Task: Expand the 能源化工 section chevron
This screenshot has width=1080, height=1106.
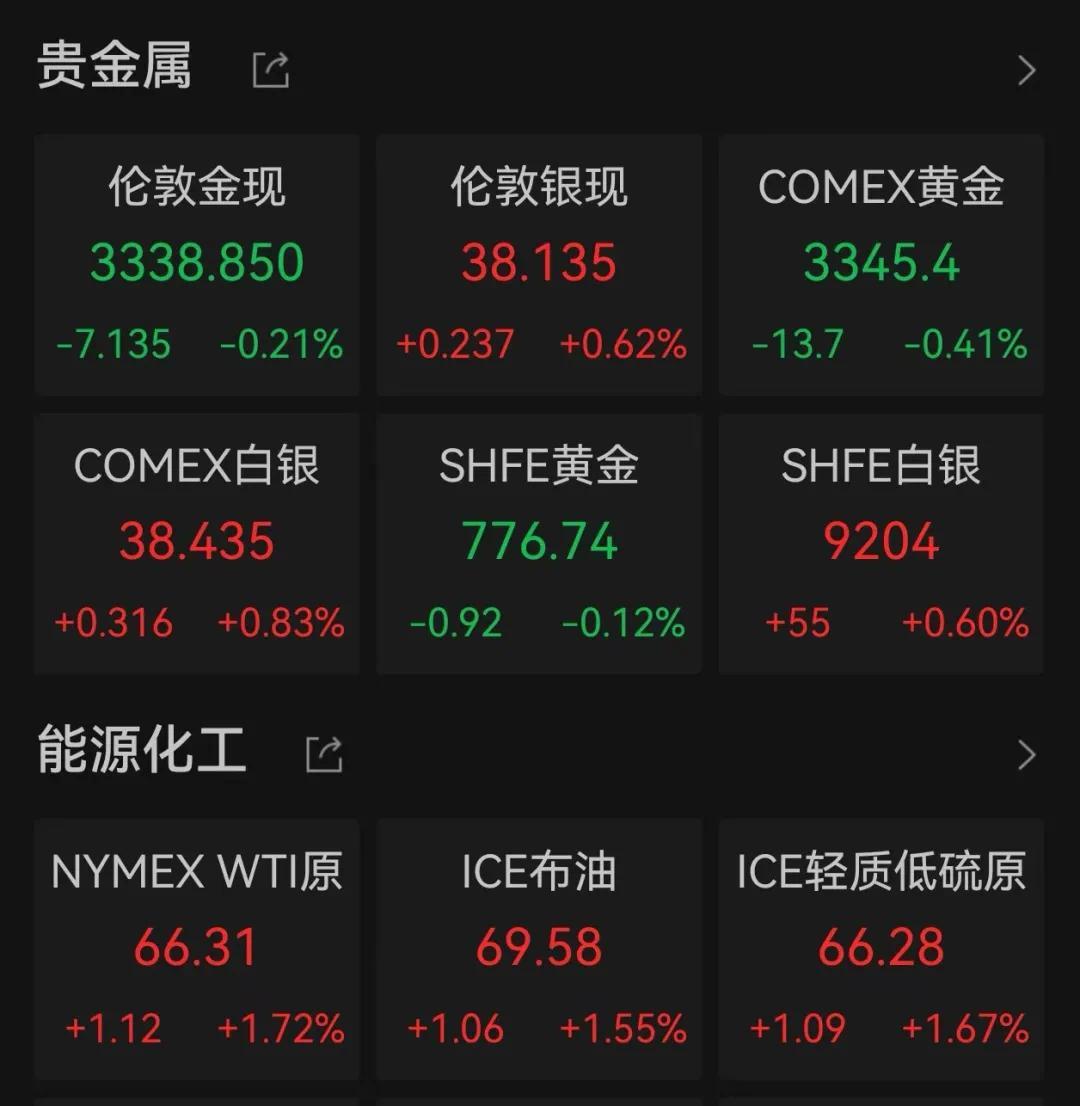Action: click(x=1026, y=755)
